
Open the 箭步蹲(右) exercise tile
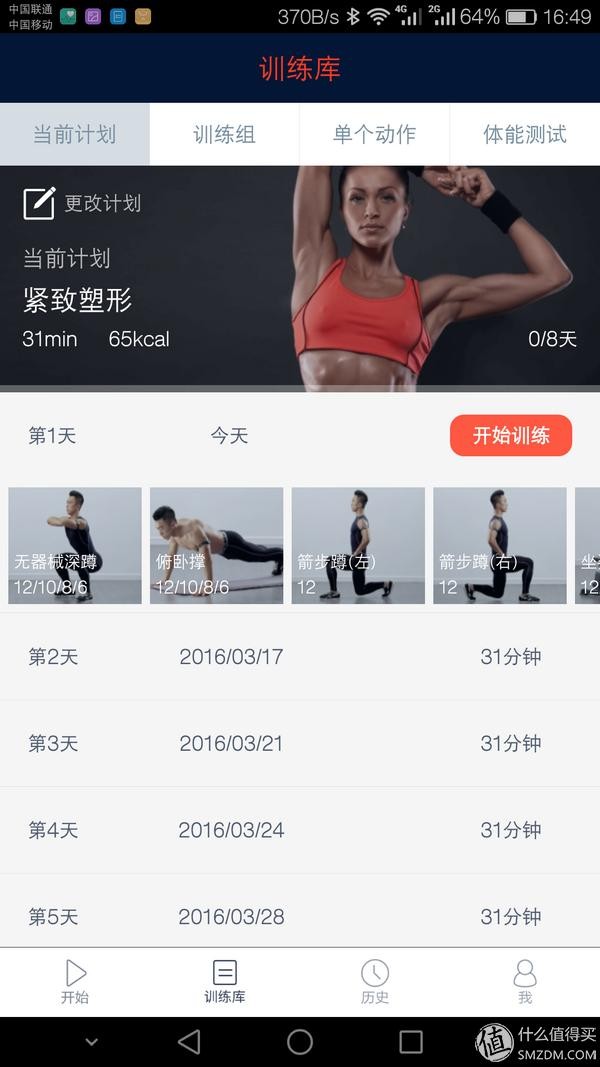tap(499, 545)
